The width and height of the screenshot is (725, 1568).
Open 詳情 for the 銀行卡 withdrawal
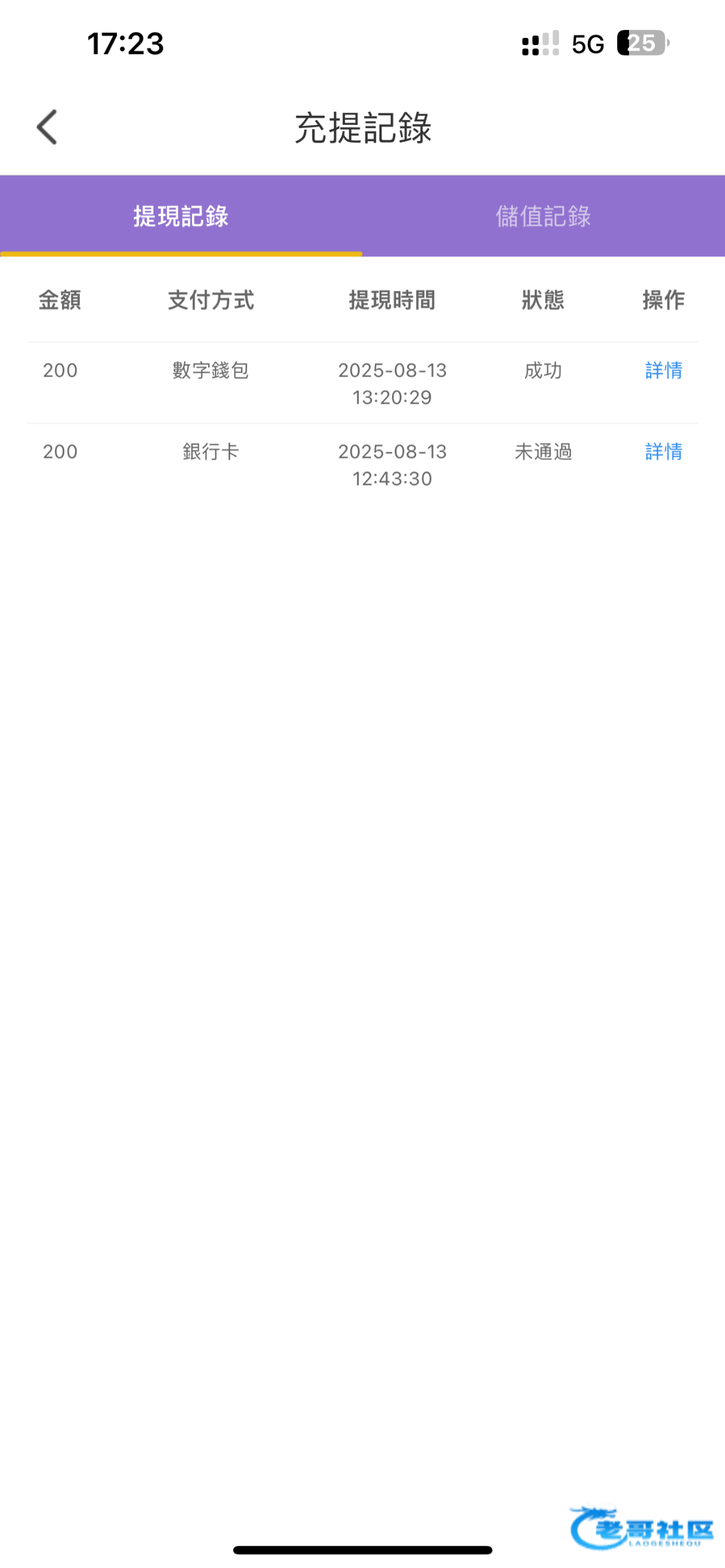click(664, 451)
